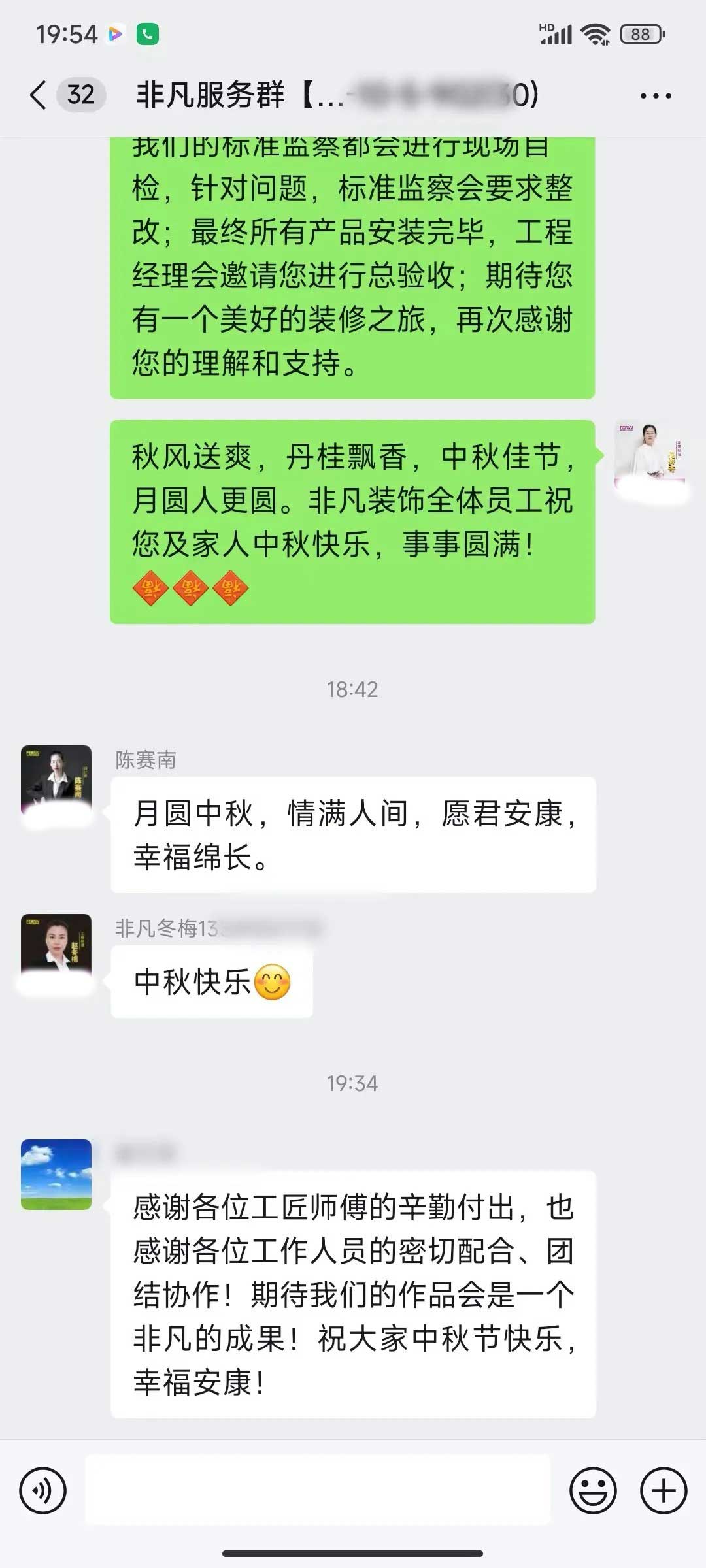Image resolution: width=706 pixels, height=1568 pixels.
Task: Focus the message text field
Action: 318,1490
